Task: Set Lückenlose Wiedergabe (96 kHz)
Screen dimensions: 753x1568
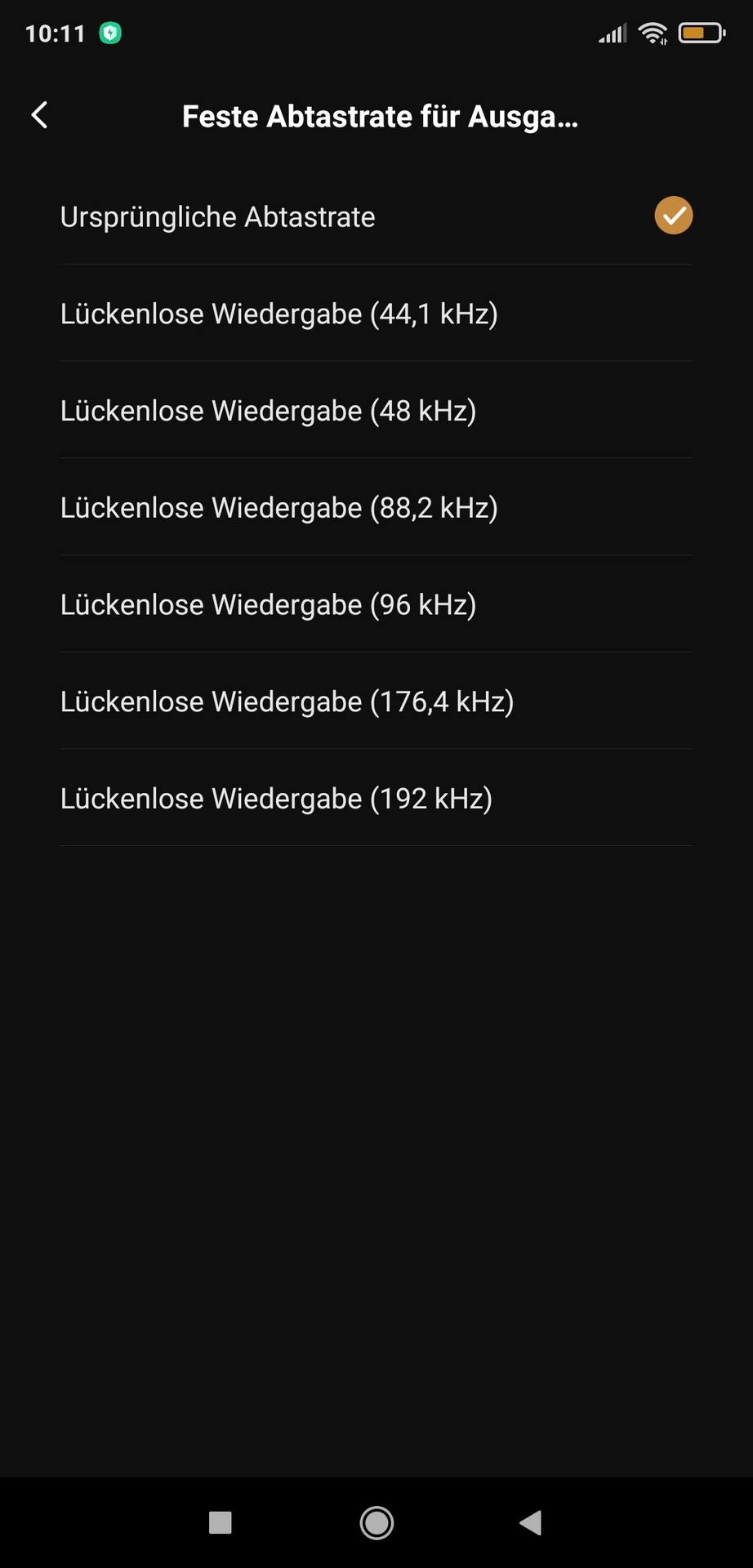Action: (x=376, y=604)
